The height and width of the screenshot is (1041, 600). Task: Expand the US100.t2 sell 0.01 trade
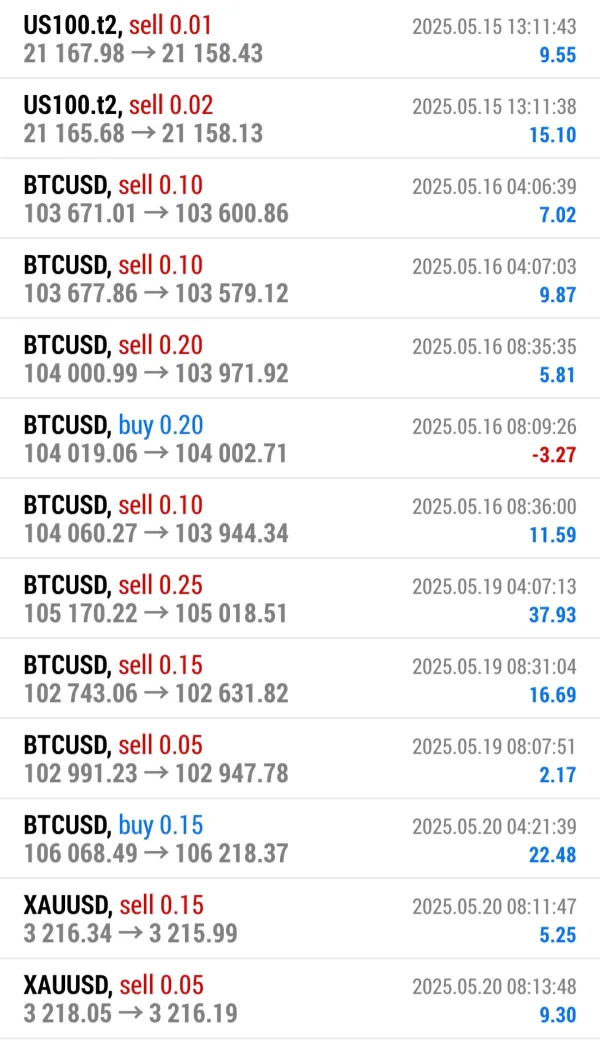tap(300, 39)
